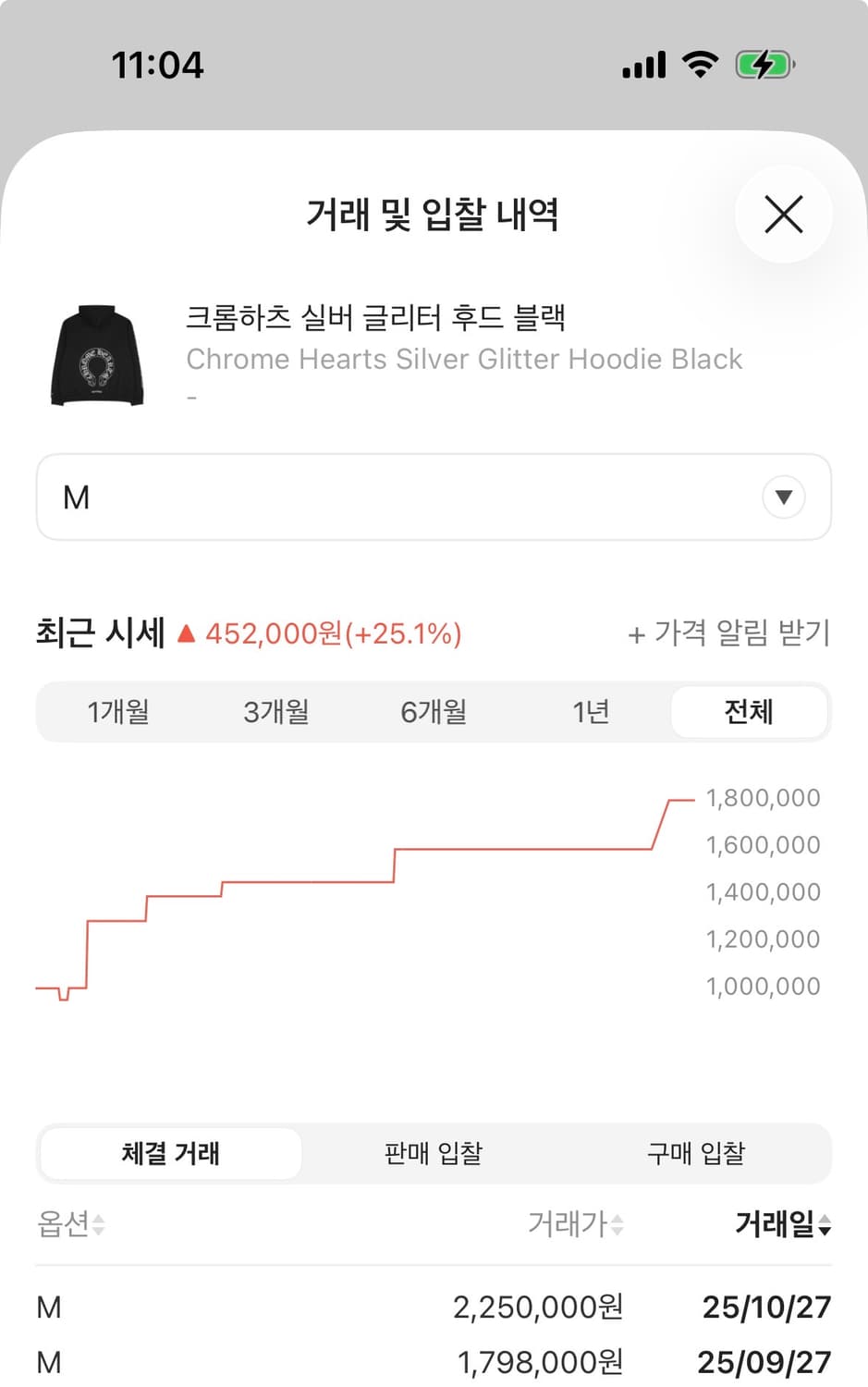This screenshot has height=1387, width=868.
Task: Expand the size dropdown chevron icon
Action: tap(783, 497)
